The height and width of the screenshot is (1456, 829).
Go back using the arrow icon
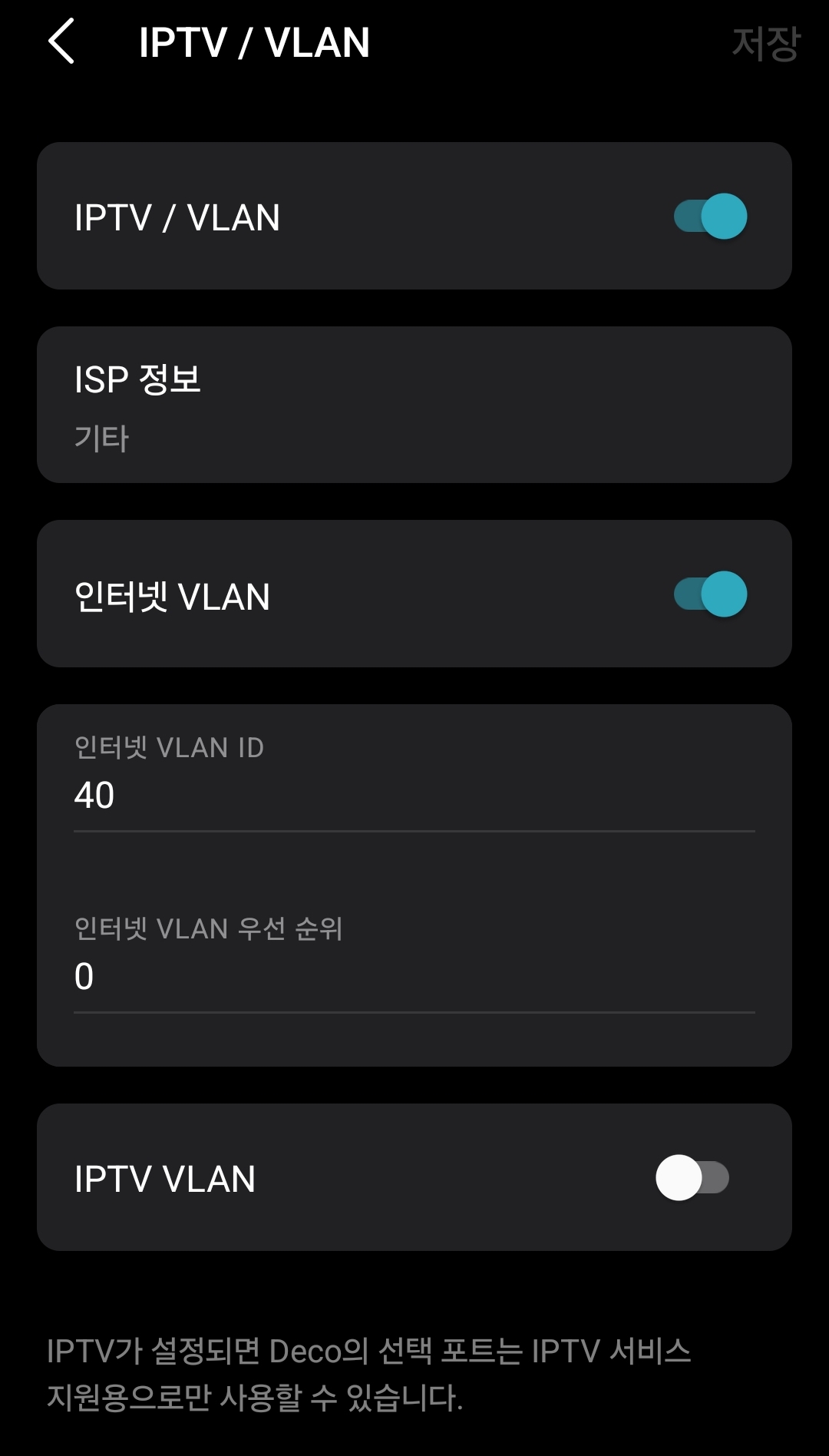click(61, 41)
